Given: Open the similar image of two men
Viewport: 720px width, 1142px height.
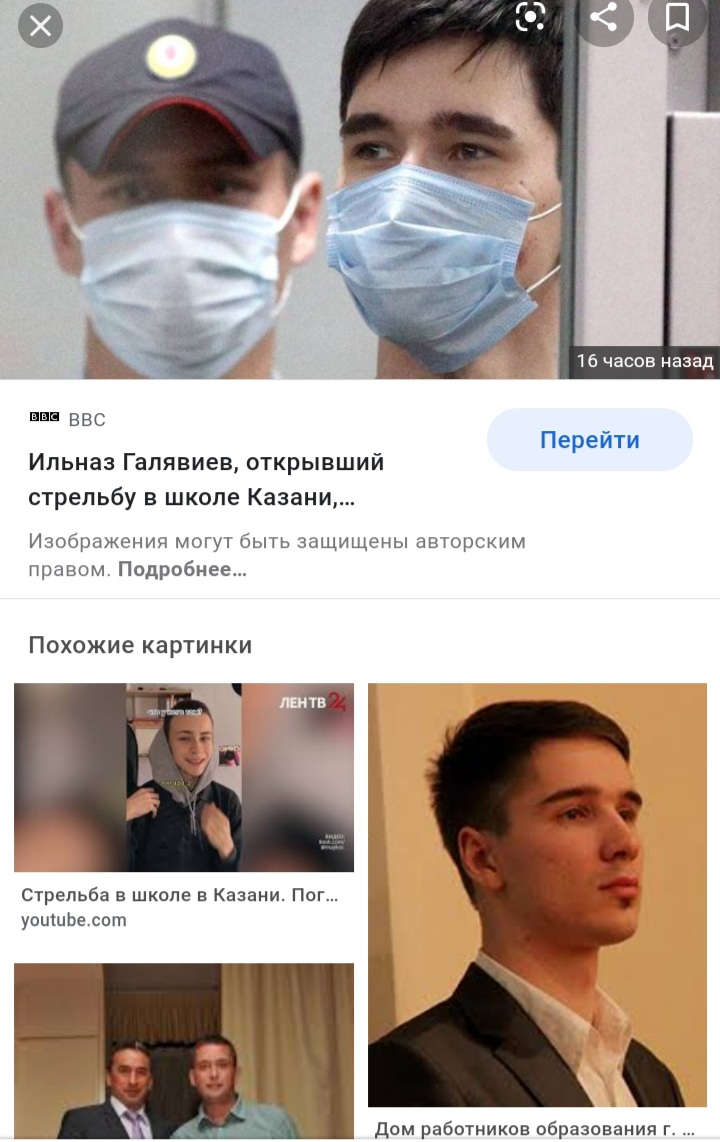Looking at the screenshot, I should pos(183,1050).
